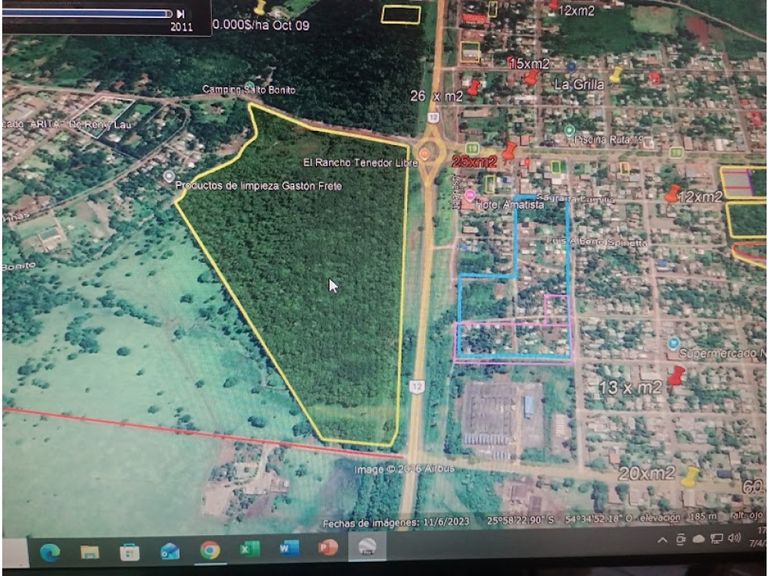Screen dimensions: 768x576
Task: Select the El Rancho Tenedor Libre marker
Action: [x=425, y=154]
